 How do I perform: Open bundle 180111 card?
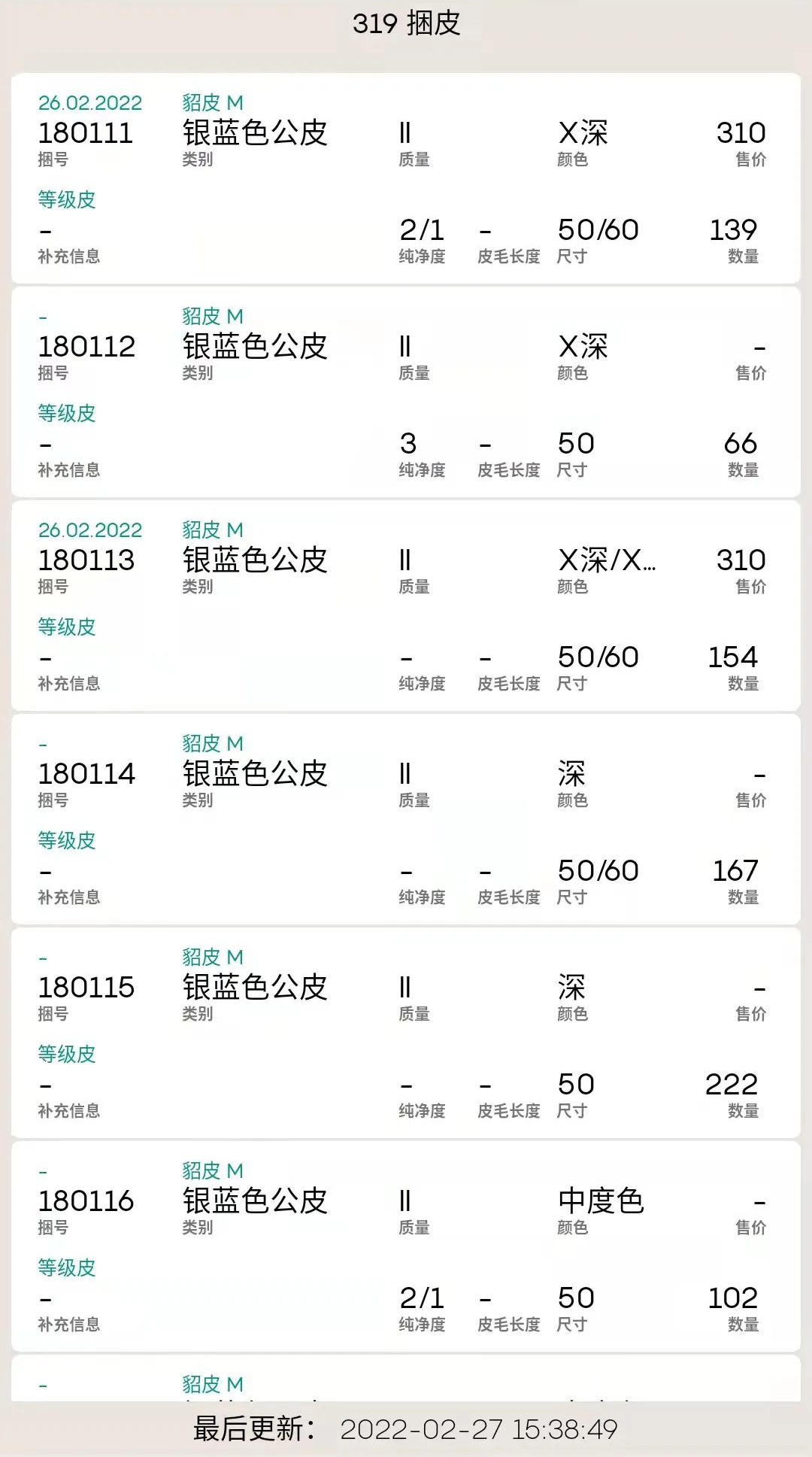coord(406,179)
